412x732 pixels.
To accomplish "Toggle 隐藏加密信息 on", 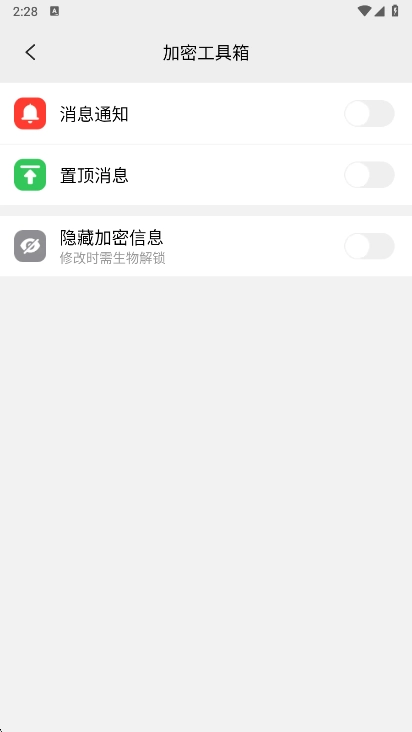I will (x=369, y=246).
